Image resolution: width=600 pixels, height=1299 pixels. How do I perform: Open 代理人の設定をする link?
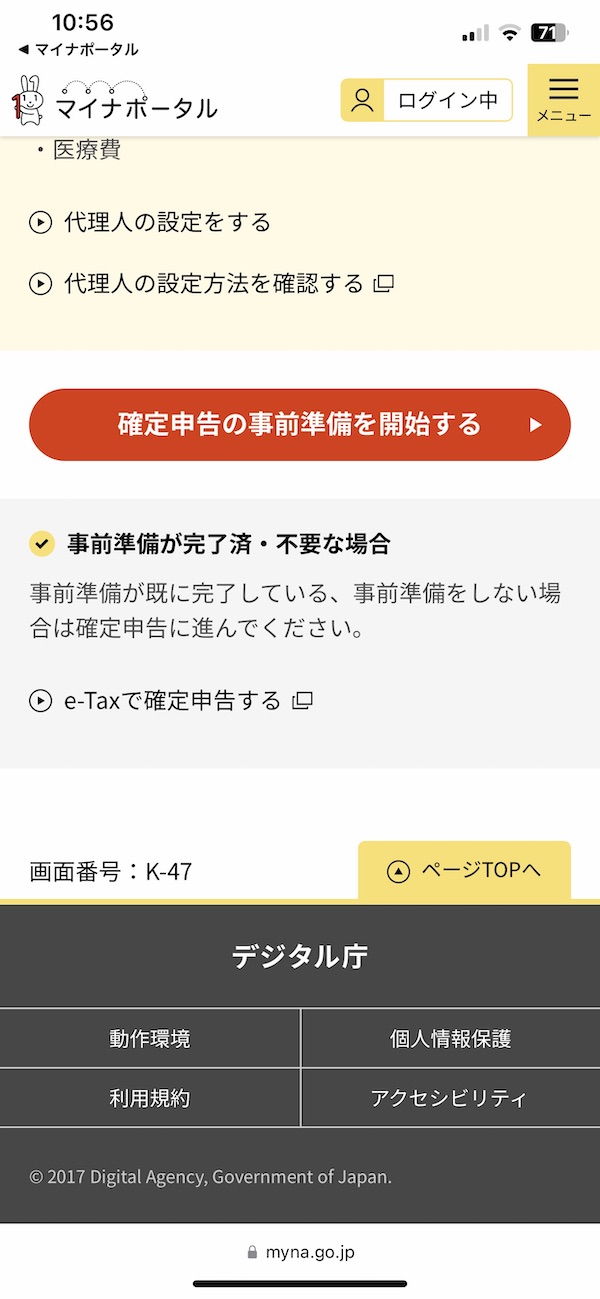(x=167, y=222)
